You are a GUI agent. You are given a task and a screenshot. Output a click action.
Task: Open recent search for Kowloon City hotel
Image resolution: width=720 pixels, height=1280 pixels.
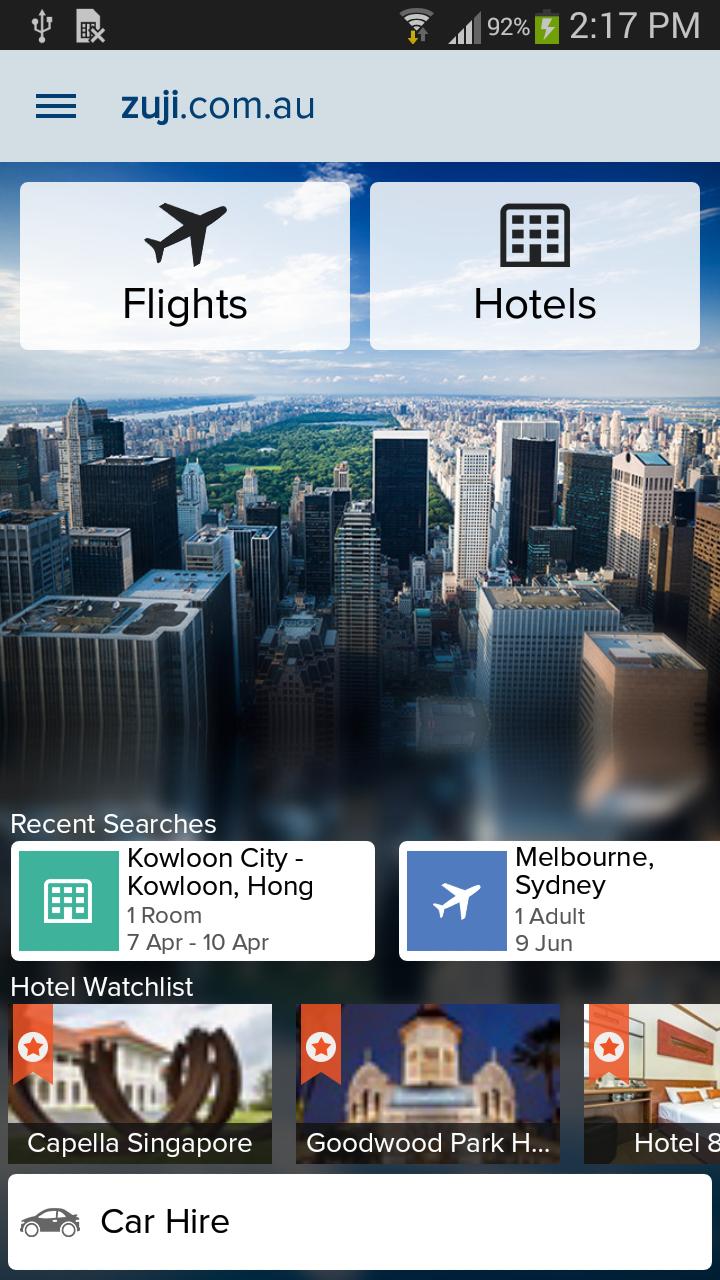[x=193, y=901]
